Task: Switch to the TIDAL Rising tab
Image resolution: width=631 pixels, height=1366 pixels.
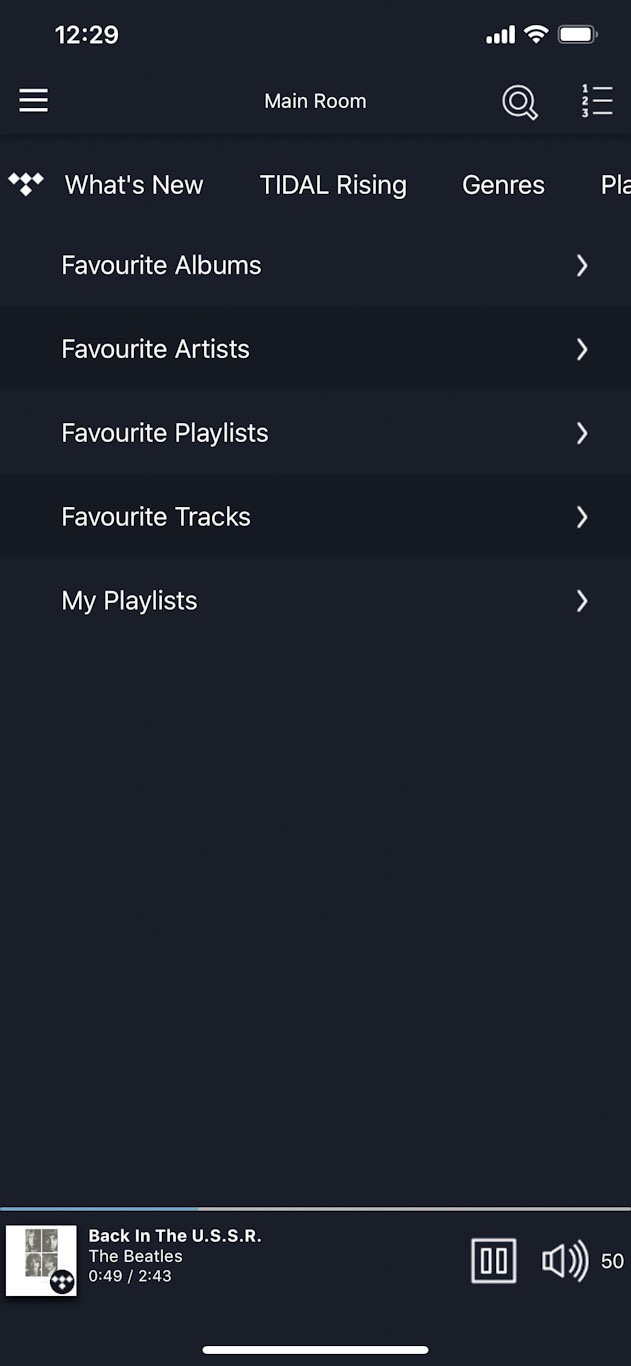Action: [333, 185]
